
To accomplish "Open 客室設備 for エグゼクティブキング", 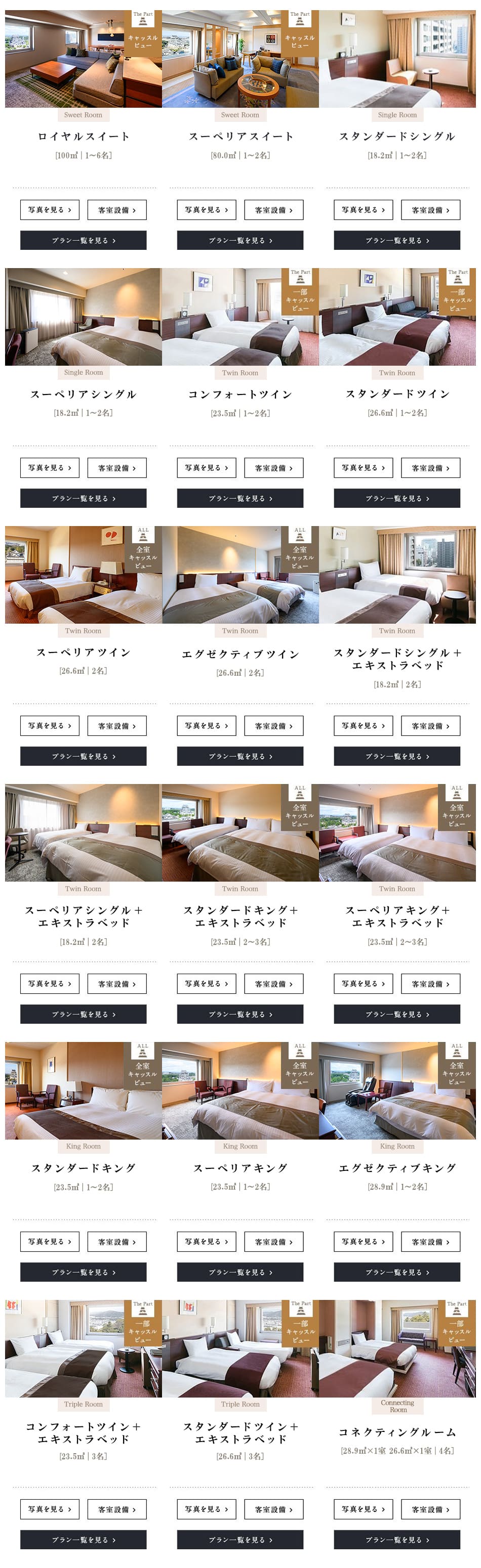I will (430, 1241).
